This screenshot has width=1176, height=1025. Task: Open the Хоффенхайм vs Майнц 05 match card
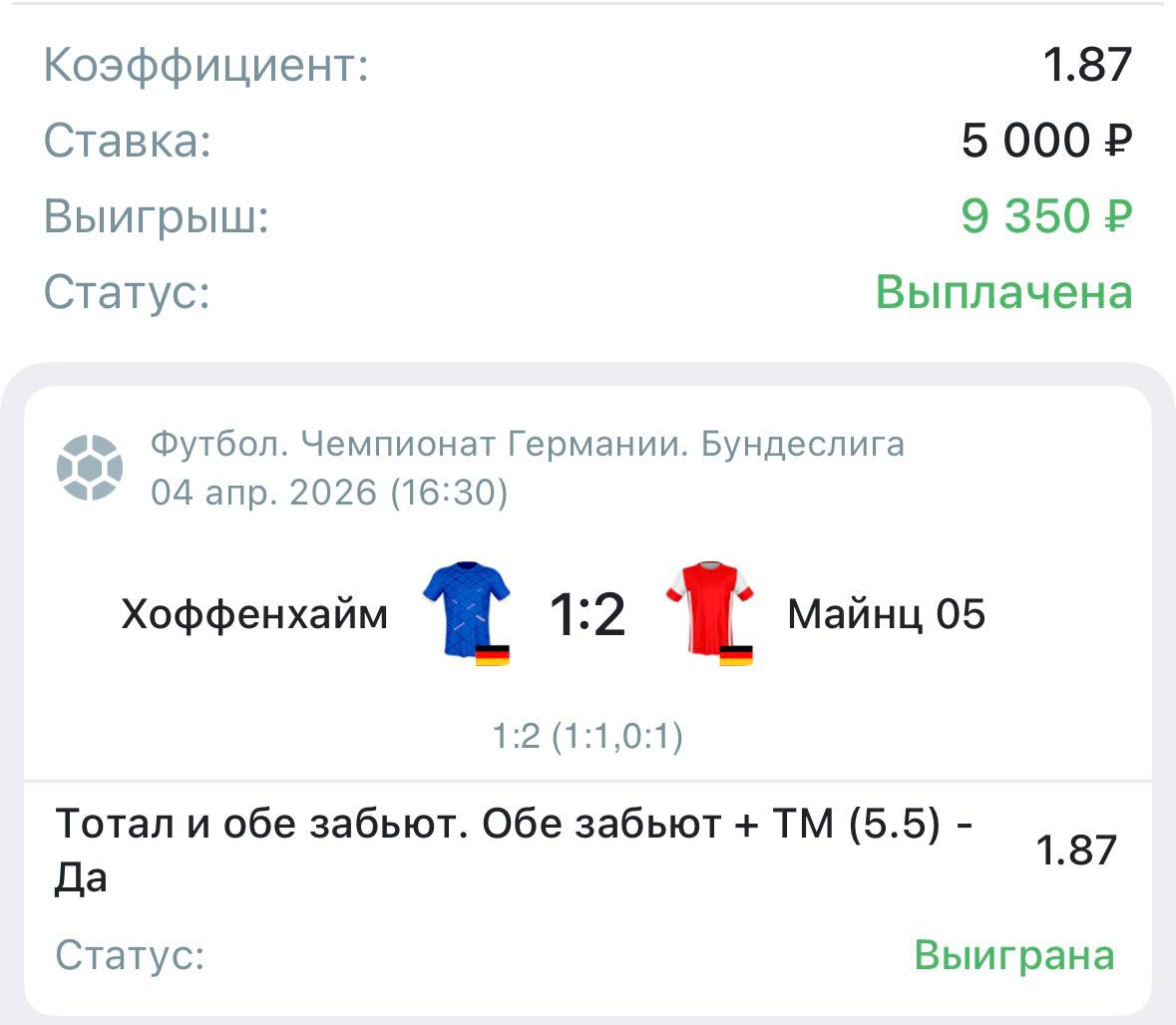[587, 613]
